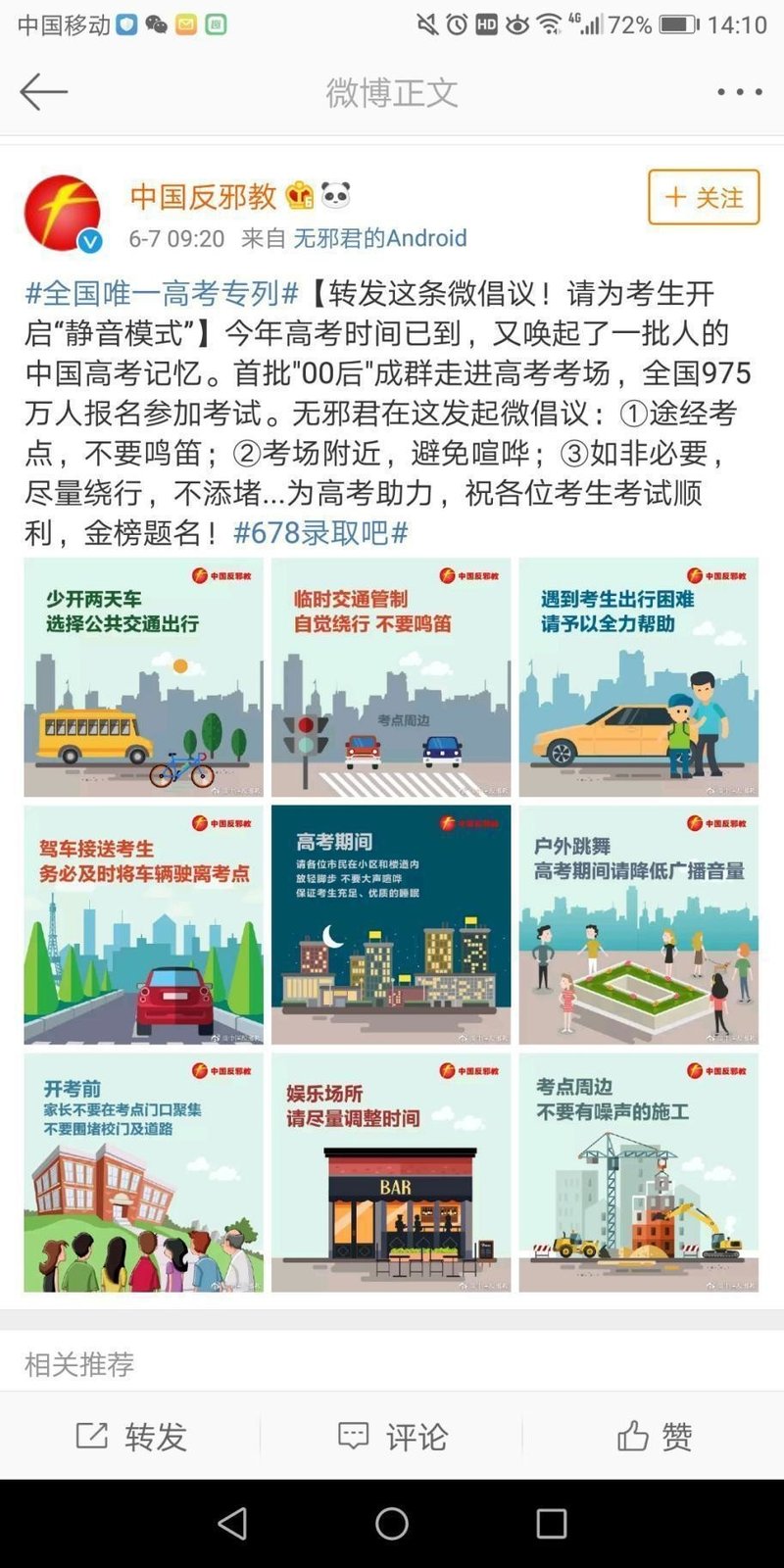This screenshot has width=784, height=1568.
Task: Open the three-dot more options menu
Action: [x=739, y=92]
